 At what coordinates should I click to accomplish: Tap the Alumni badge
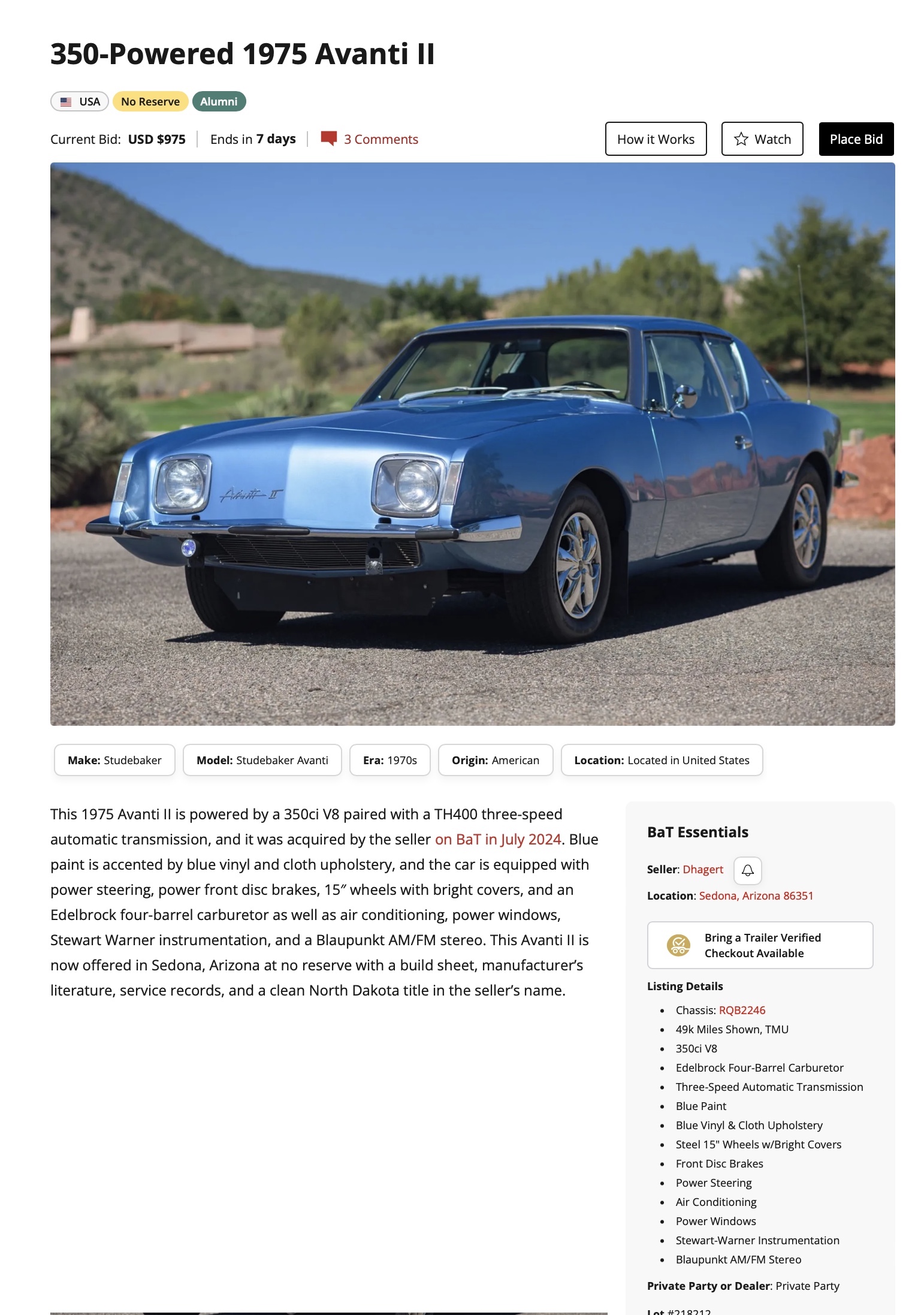point(219,101)
